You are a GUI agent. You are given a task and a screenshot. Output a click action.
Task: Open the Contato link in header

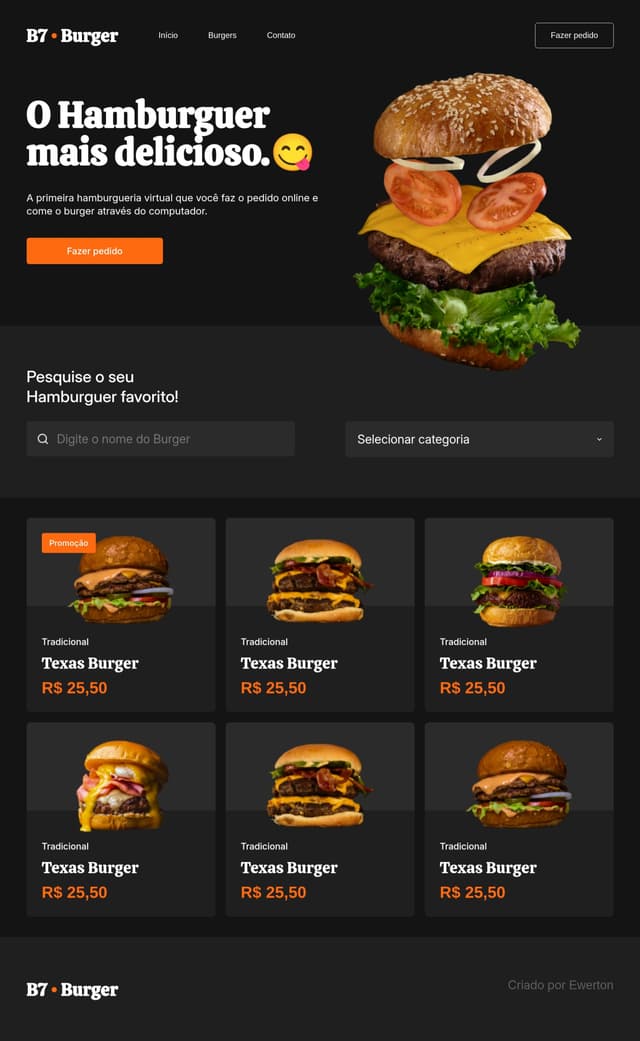click(281, 35)
